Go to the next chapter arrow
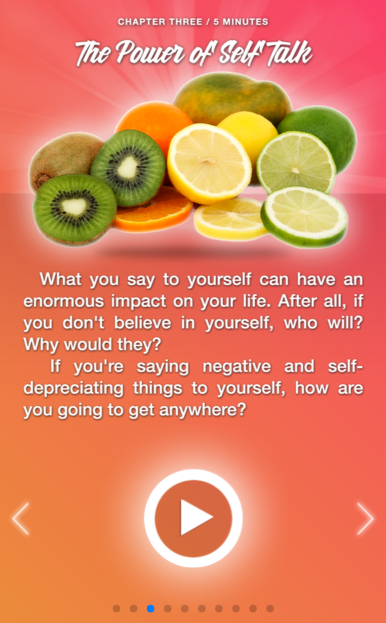Screen dimensions: 386x623 click(x=365, y=519)
